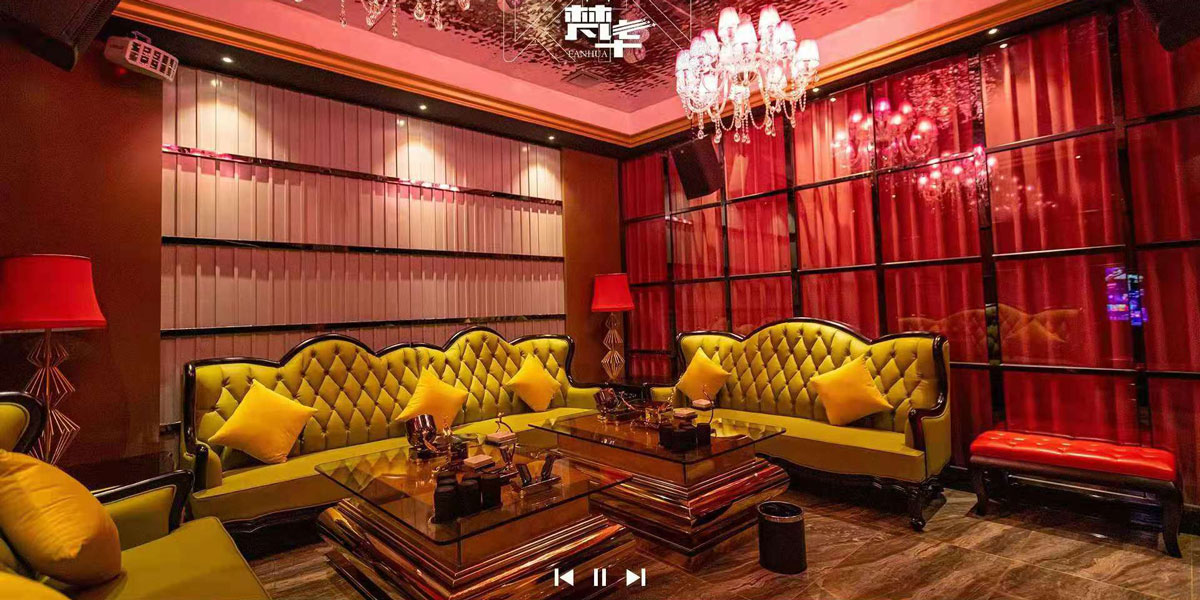This screenshot has width=1200, height=600.
Task: Skip to the next slide
Action: [x=635, y=577]
